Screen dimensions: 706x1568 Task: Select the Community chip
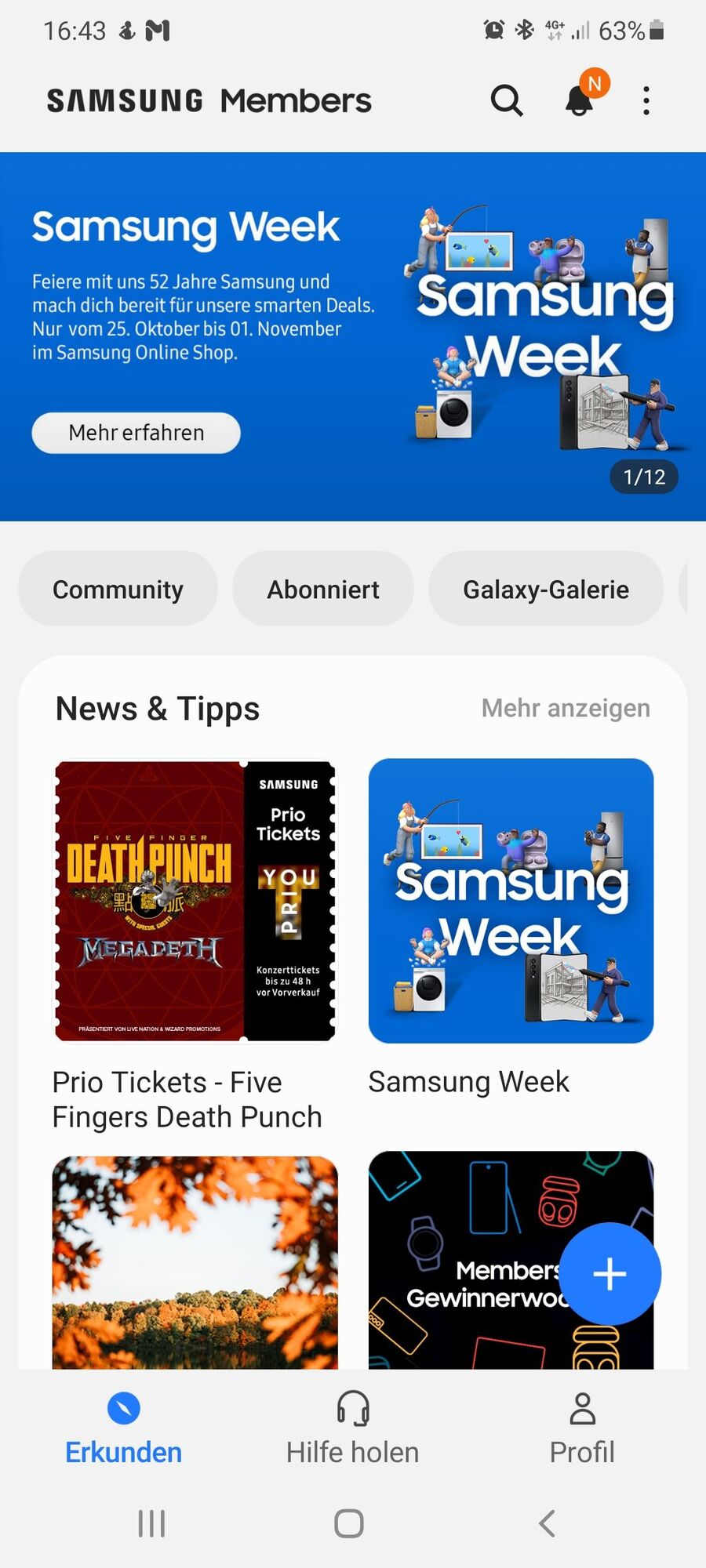coord(118,589)
